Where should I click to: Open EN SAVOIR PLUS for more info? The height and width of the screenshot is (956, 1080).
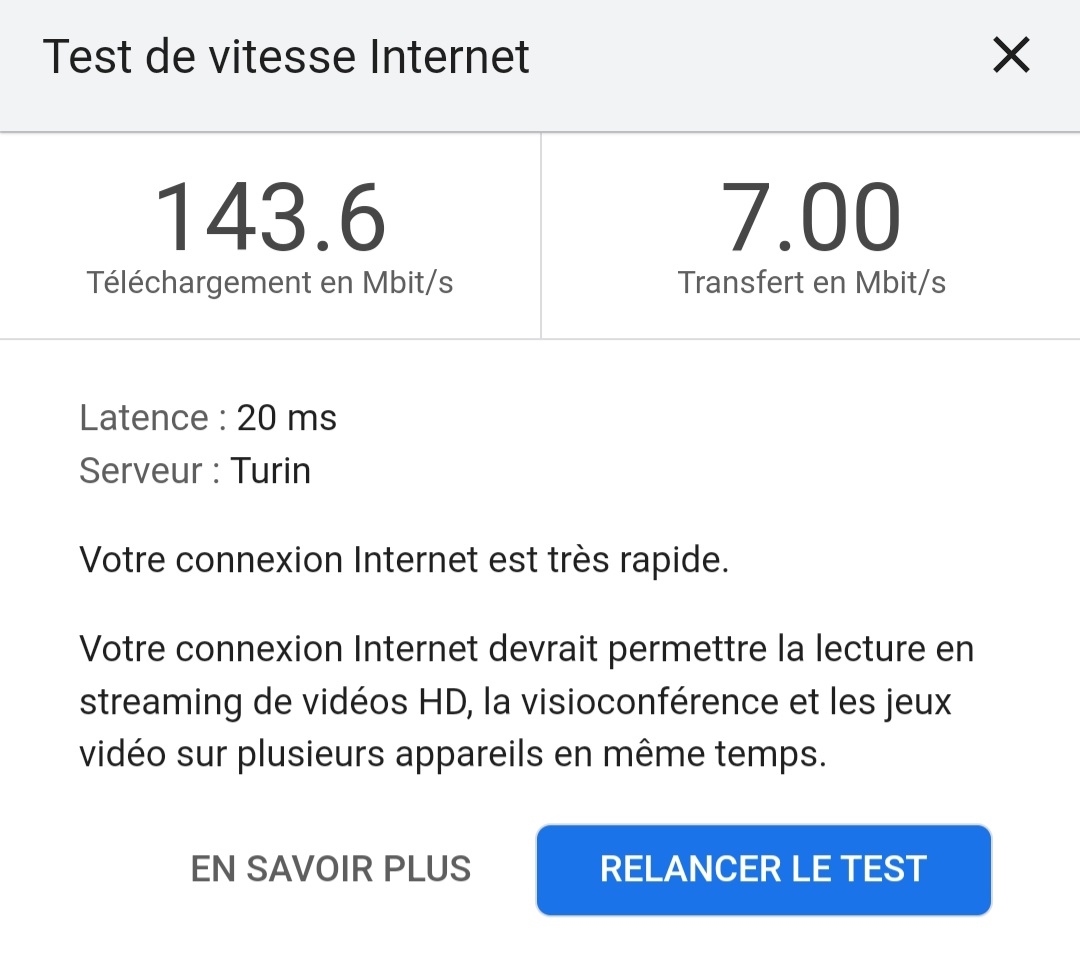point(331,869)
